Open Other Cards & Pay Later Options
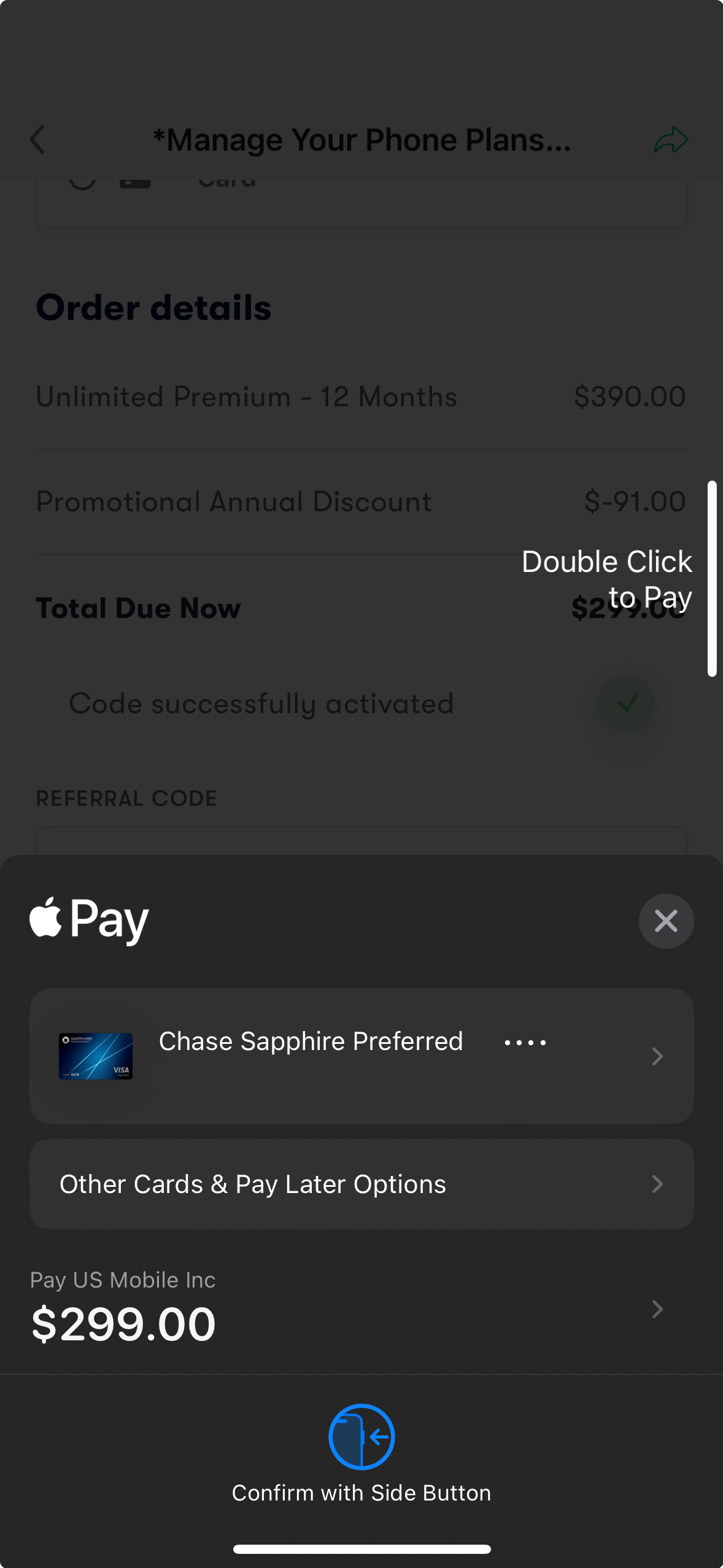The height and width of the screenshot is (1568, 723). [361, 1184]
